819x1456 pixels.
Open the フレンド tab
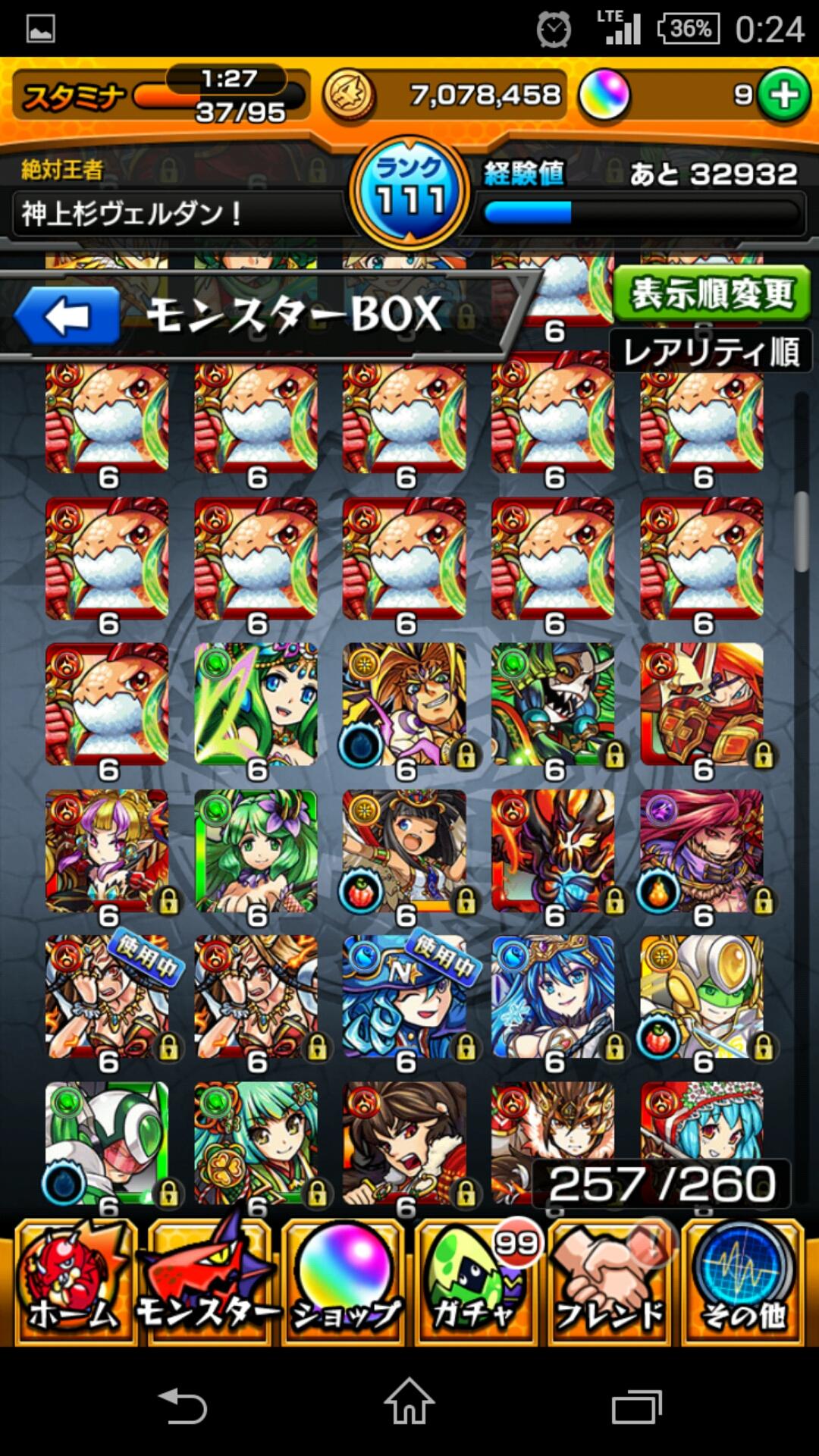tap(610, 1283)
